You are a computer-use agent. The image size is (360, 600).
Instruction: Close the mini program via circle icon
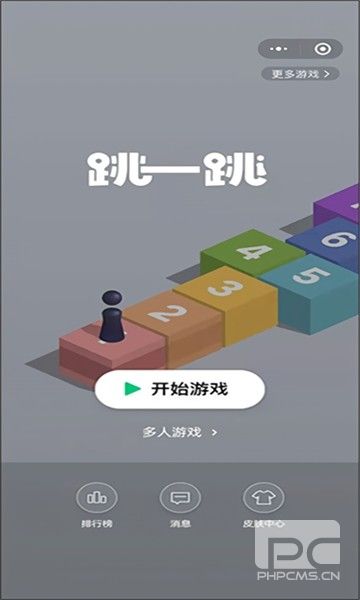pyautogui.click(x=323, y=49)
